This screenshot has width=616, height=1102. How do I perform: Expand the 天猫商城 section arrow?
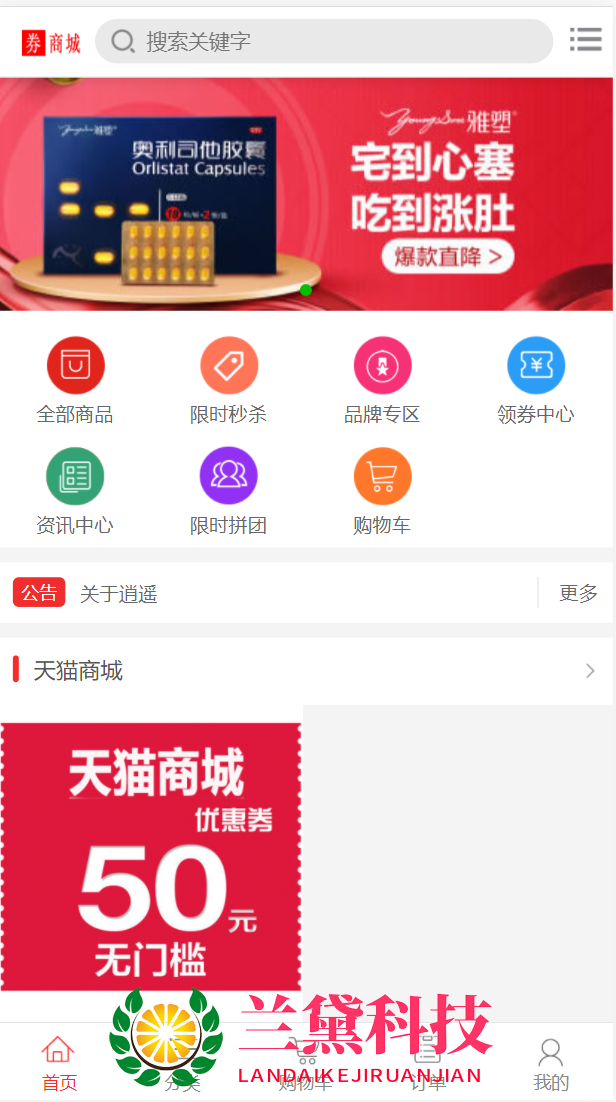590,671
